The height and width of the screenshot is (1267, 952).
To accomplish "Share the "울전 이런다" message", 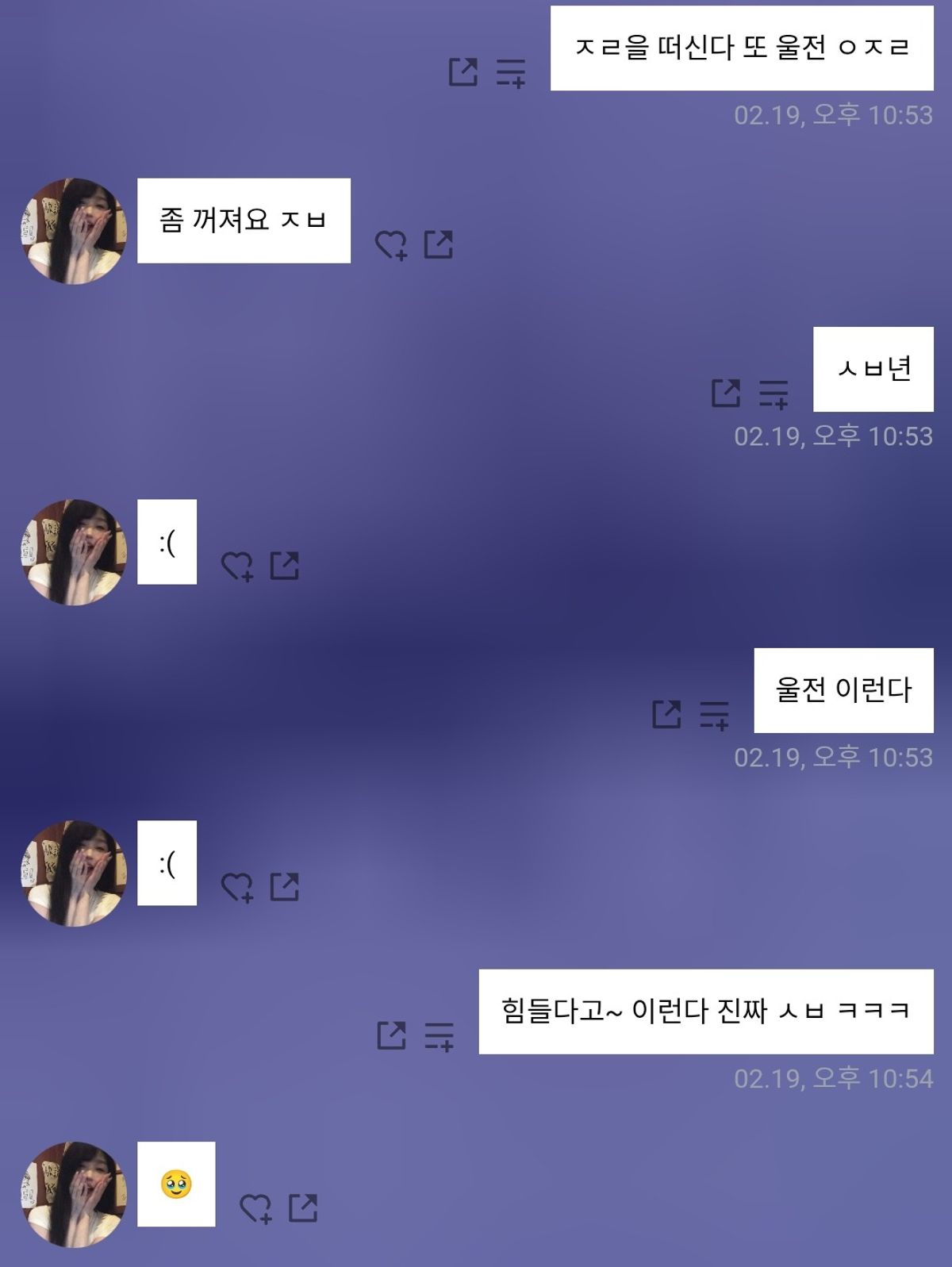I will click(x=666, y=714).
